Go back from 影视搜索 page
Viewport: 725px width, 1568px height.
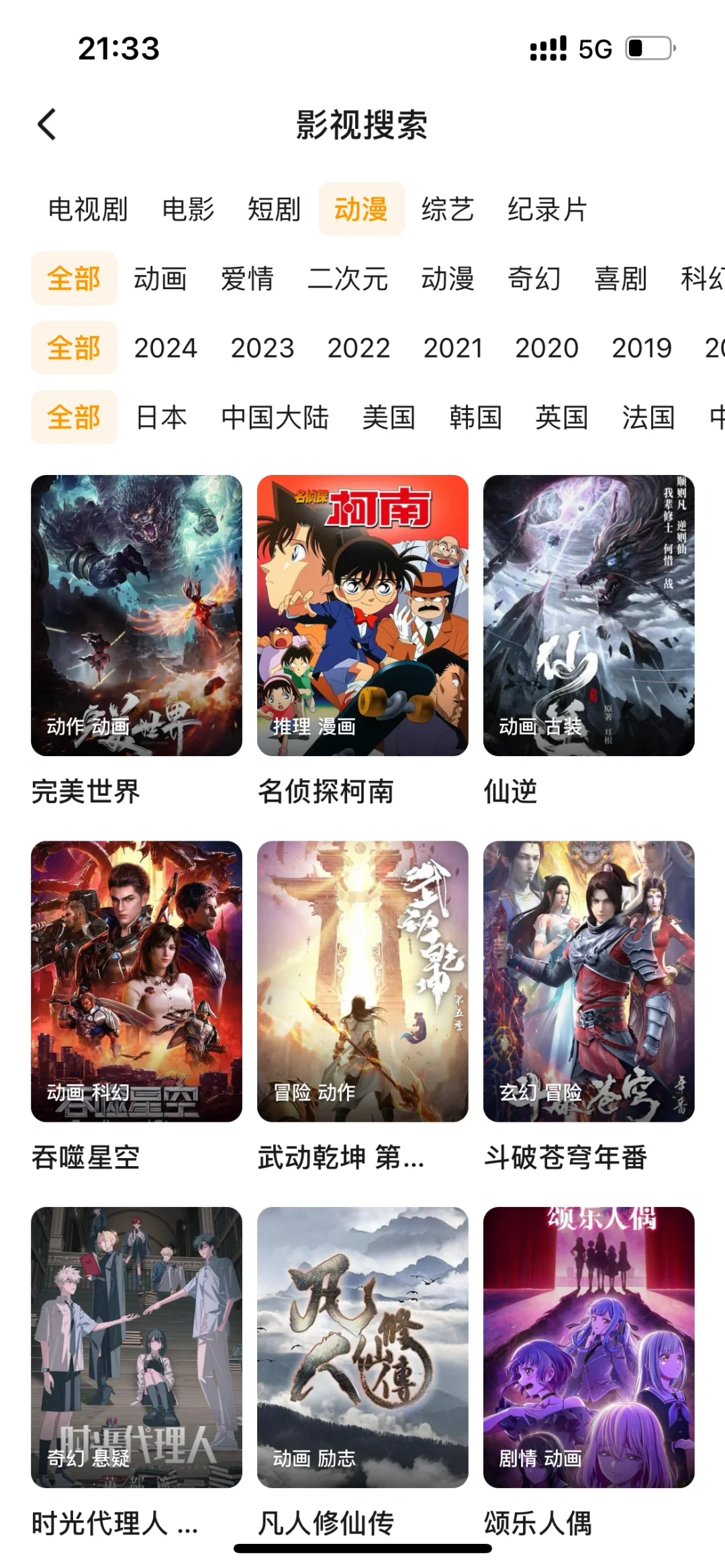click(47, 125)
